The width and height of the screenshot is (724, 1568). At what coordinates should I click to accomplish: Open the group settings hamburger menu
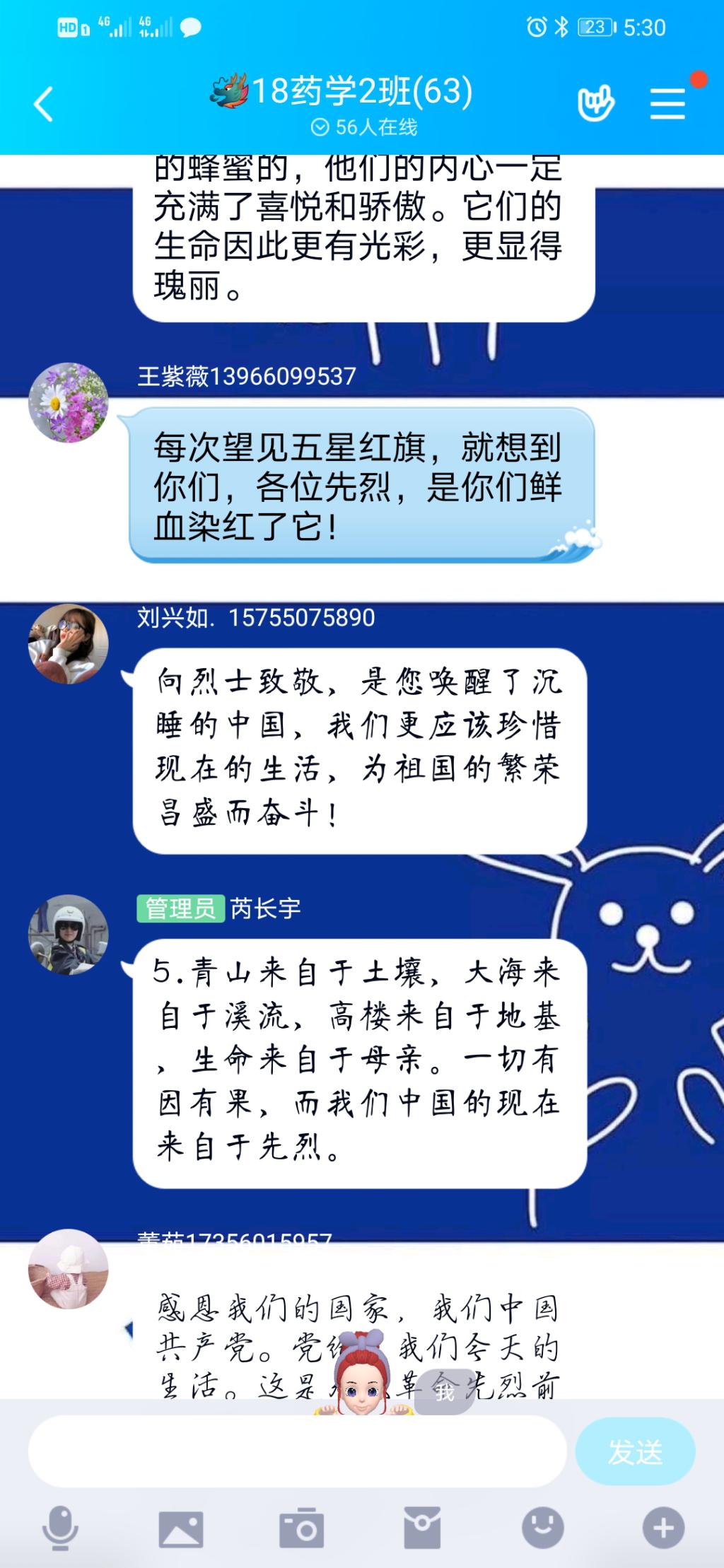coord(667,105)
